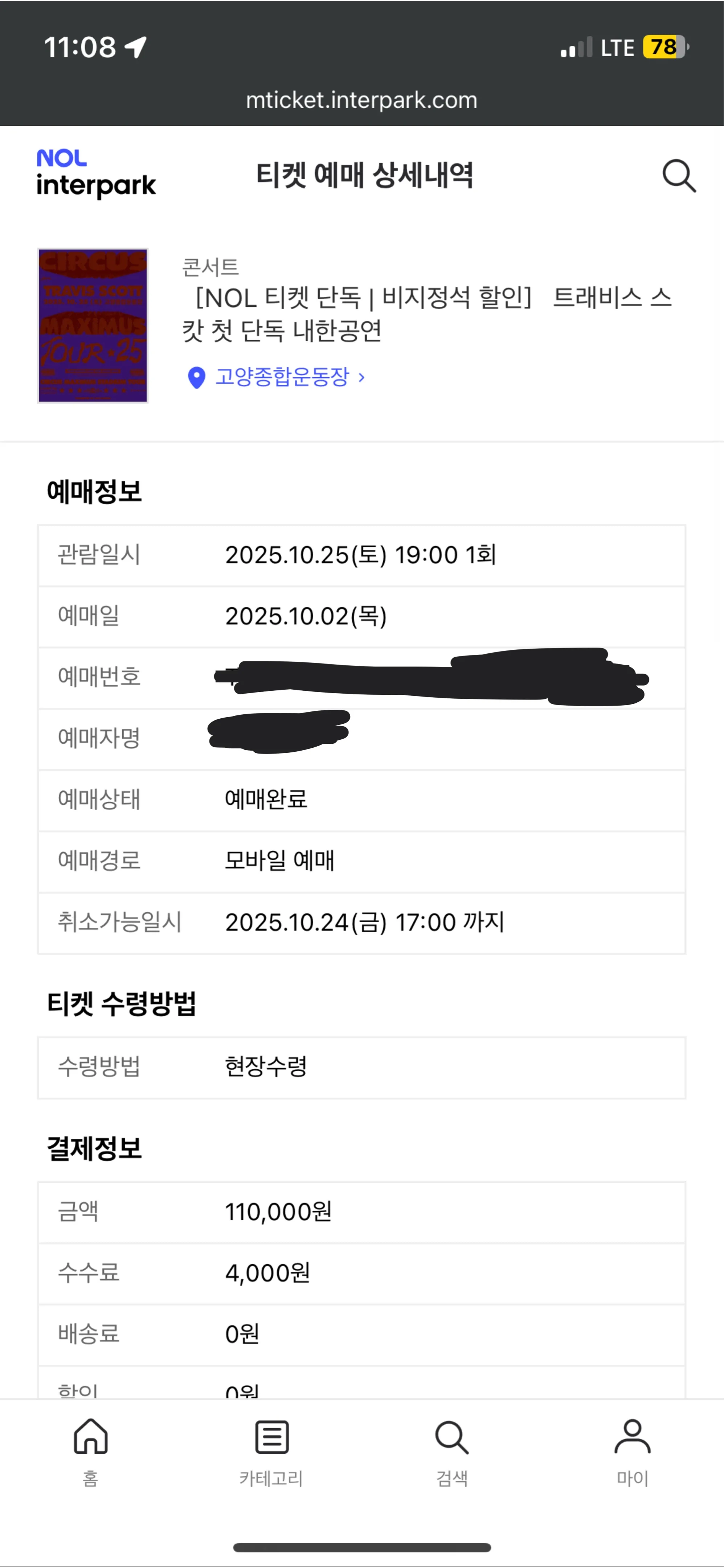Switch to the 카테고리 tab

click(271, 1452)
